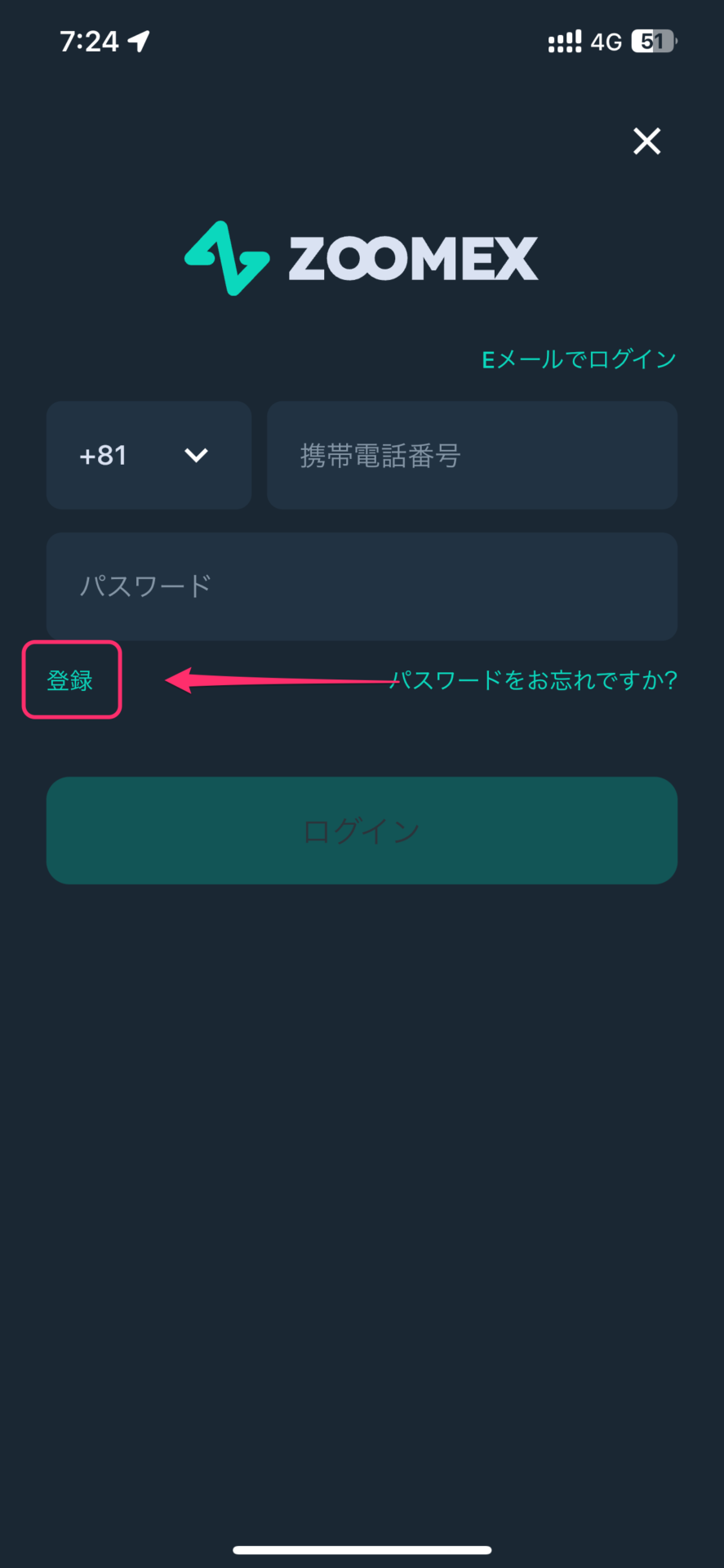This screenshot has width=724, height=1568.
Task: Tap the パスワード input field
Action: tap(362, 586)
